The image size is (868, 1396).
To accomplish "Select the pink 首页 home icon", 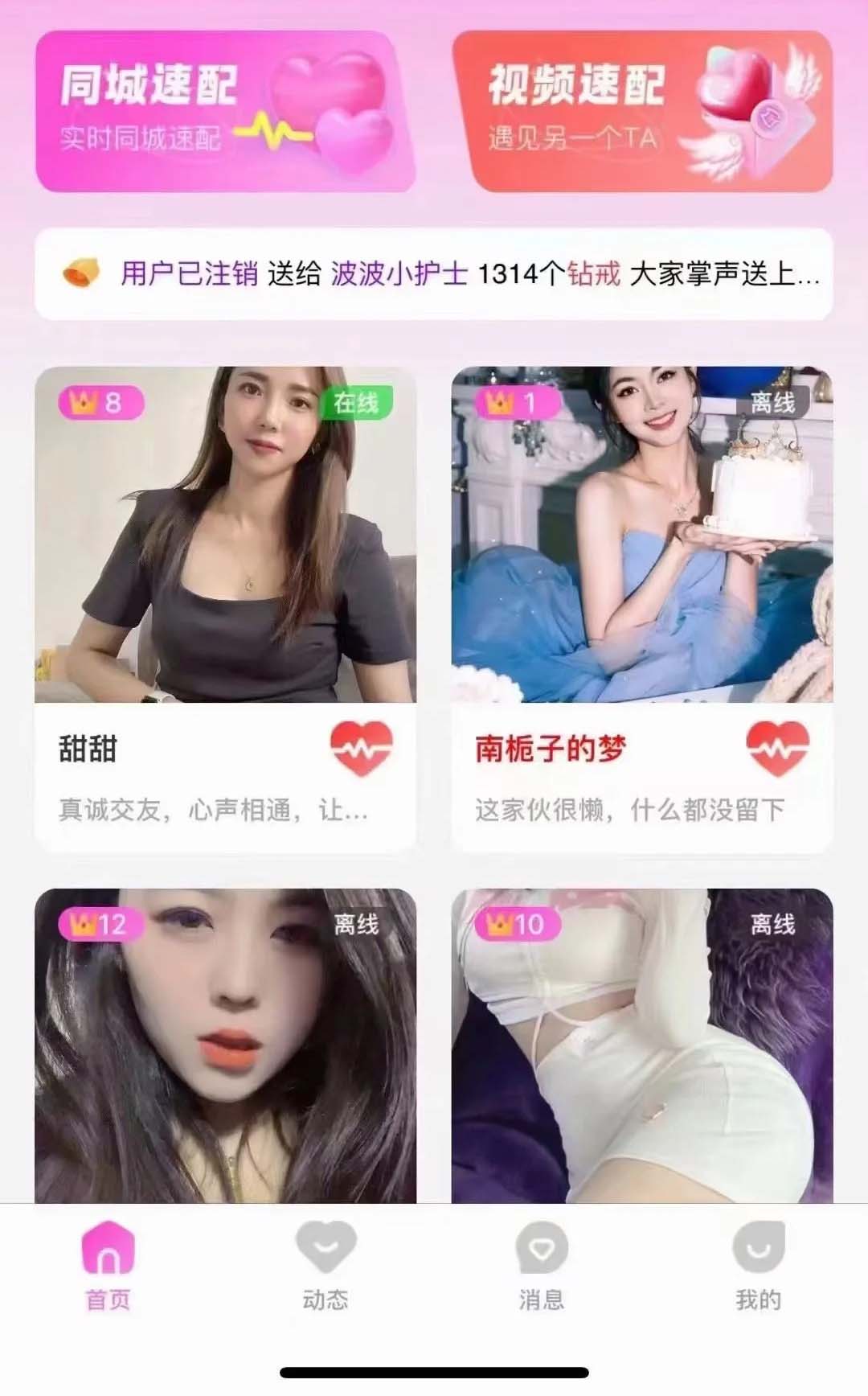I will coord(108,1248).
